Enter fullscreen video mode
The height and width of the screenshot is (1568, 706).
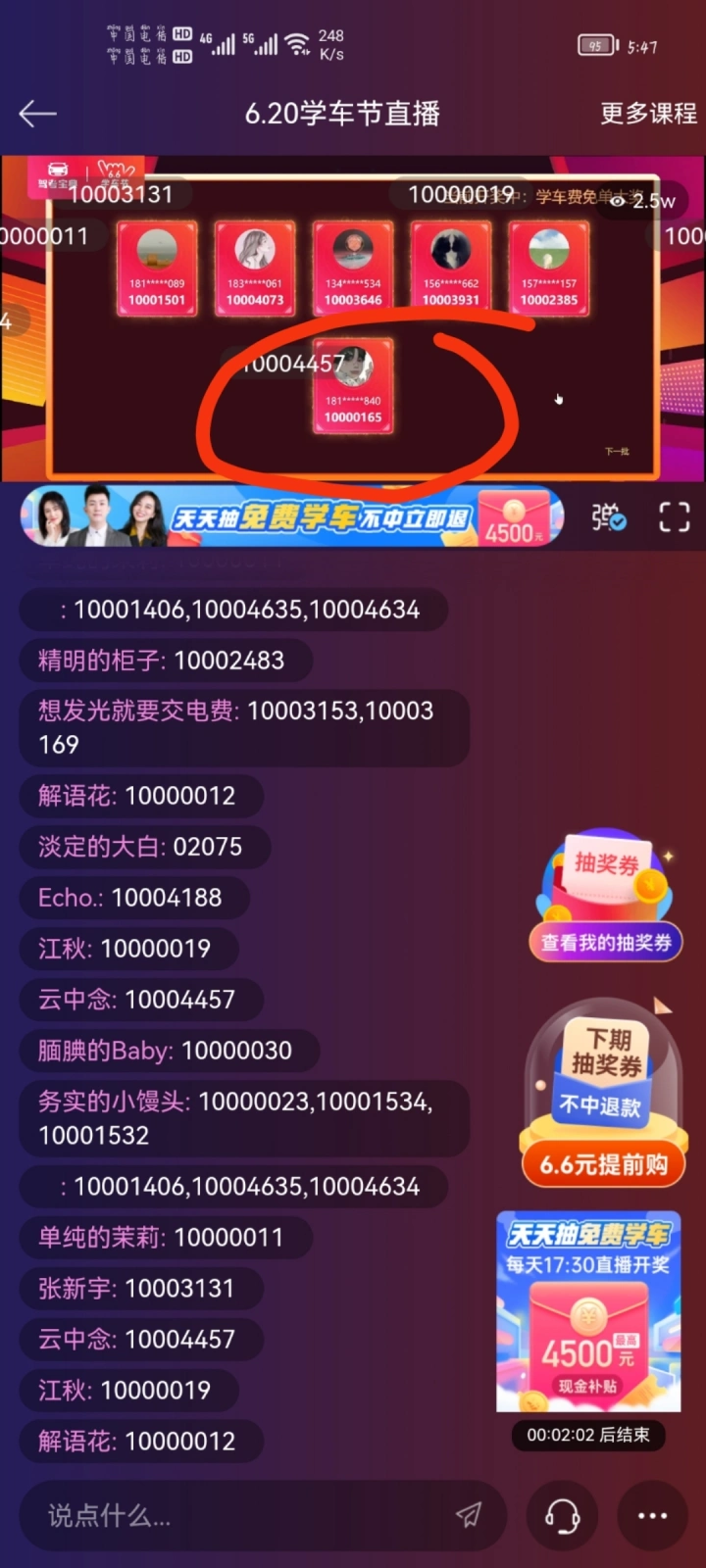click(675, 516)
